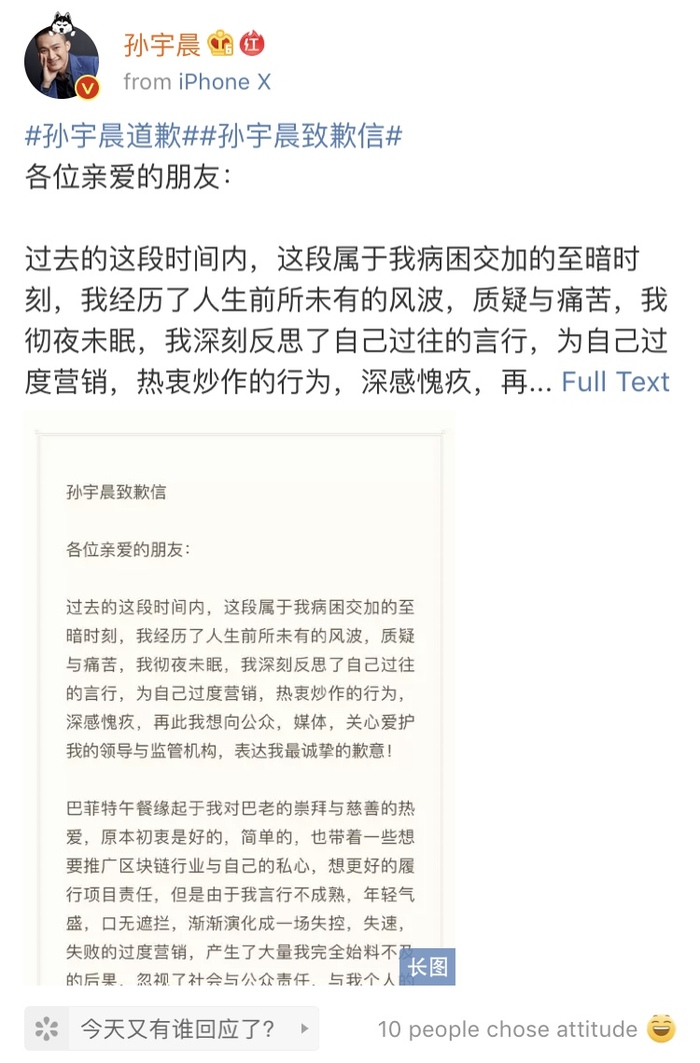Open 孙宇晨's profile avatar

[62, 62]
